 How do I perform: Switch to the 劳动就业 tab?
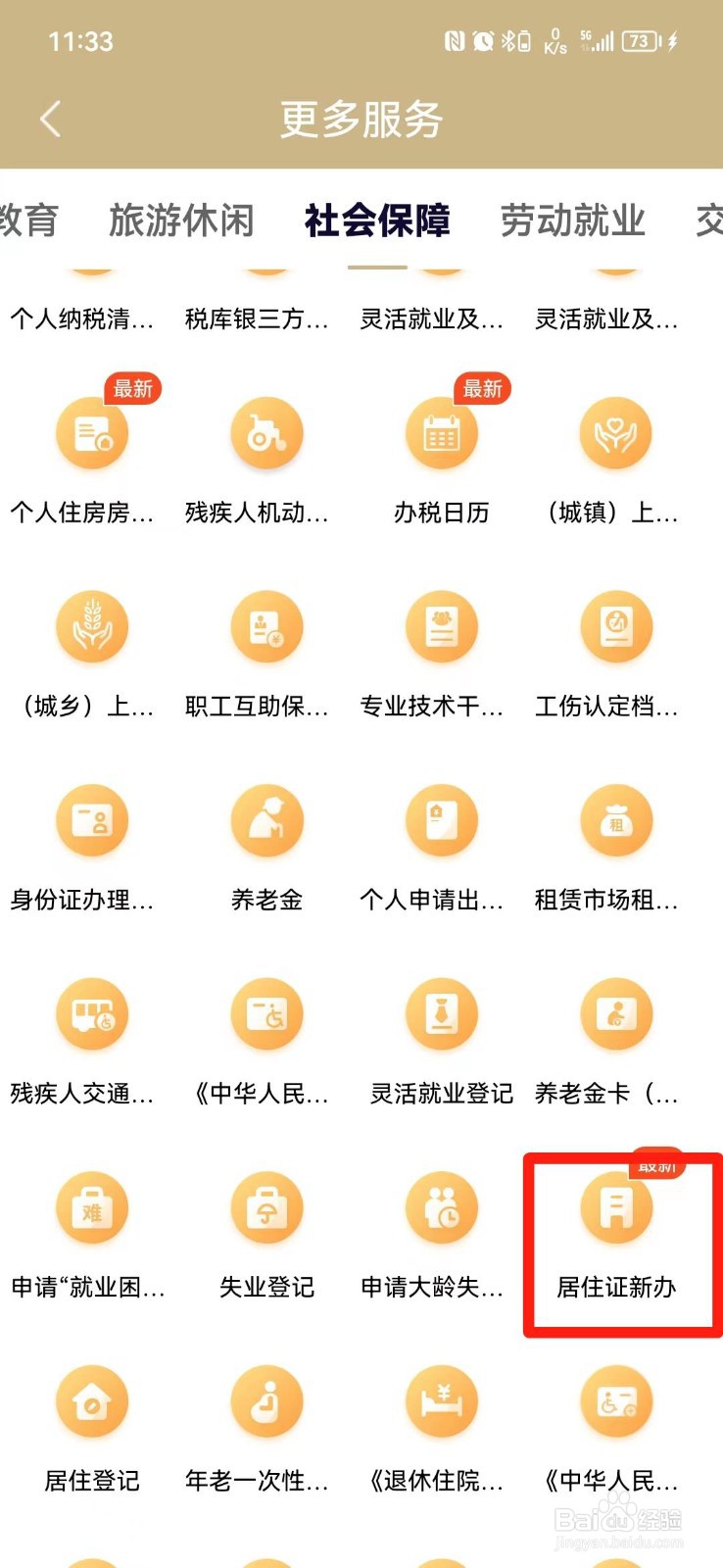571,220
